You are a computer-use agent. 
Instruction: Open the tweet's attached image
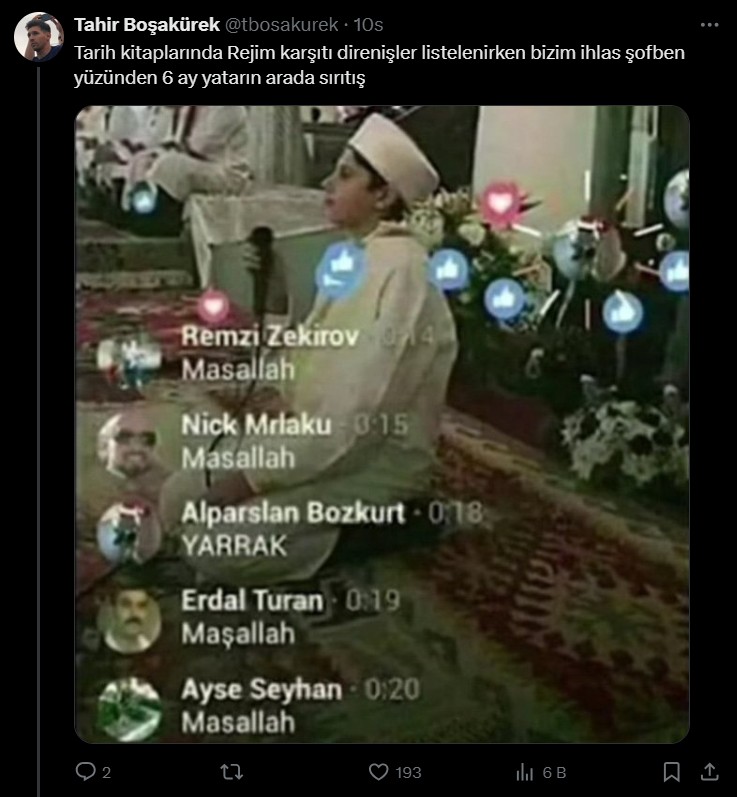coord(382,424)
